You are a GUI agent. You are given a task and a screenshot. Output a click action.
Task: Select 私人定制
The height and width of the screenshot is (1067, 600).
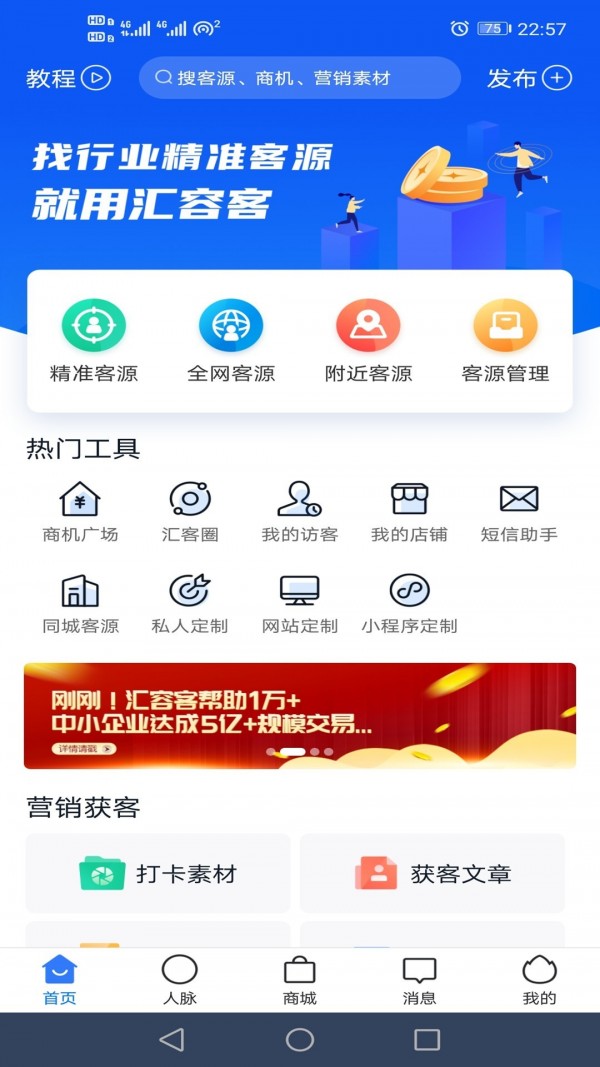190,605
